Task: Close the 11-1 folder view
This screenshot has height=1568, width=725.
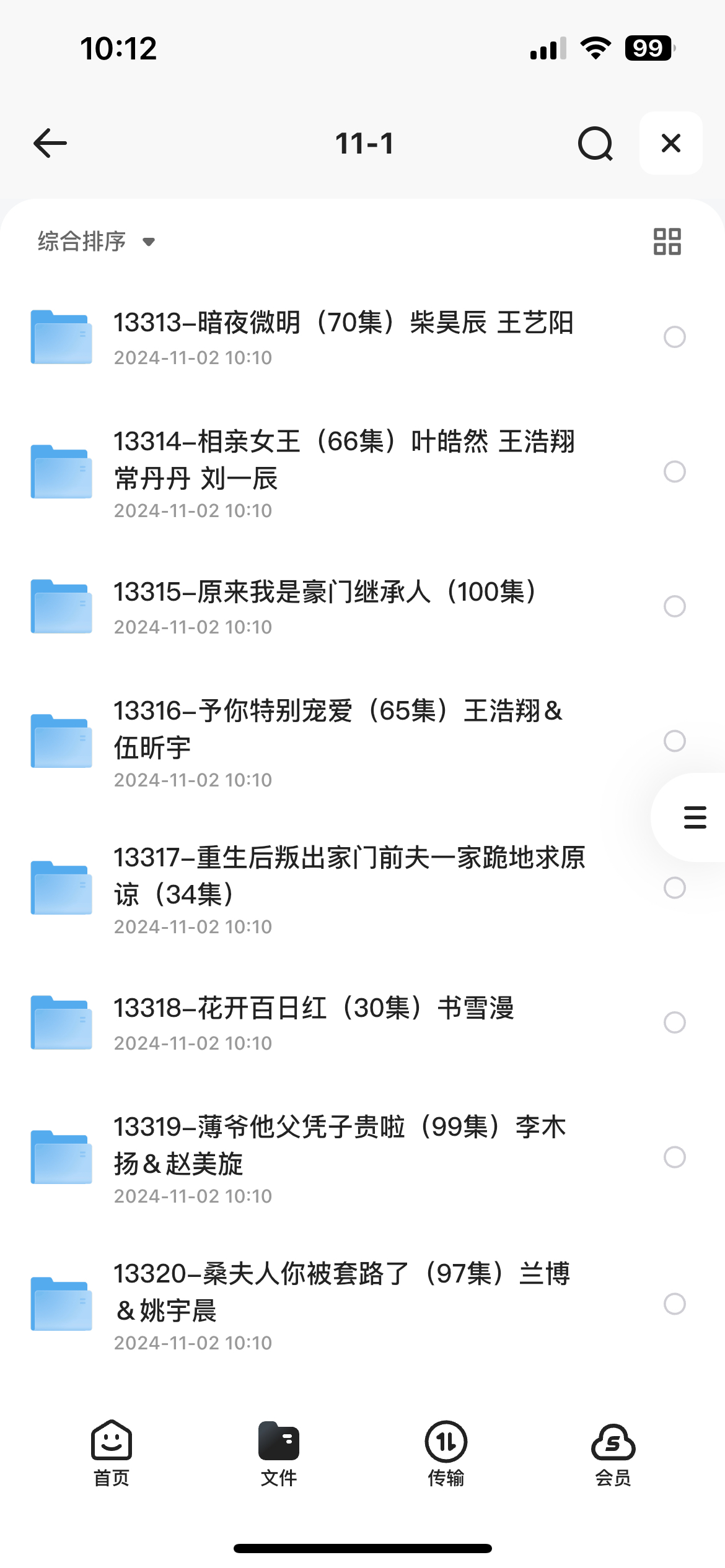Action: click(671, 143)
